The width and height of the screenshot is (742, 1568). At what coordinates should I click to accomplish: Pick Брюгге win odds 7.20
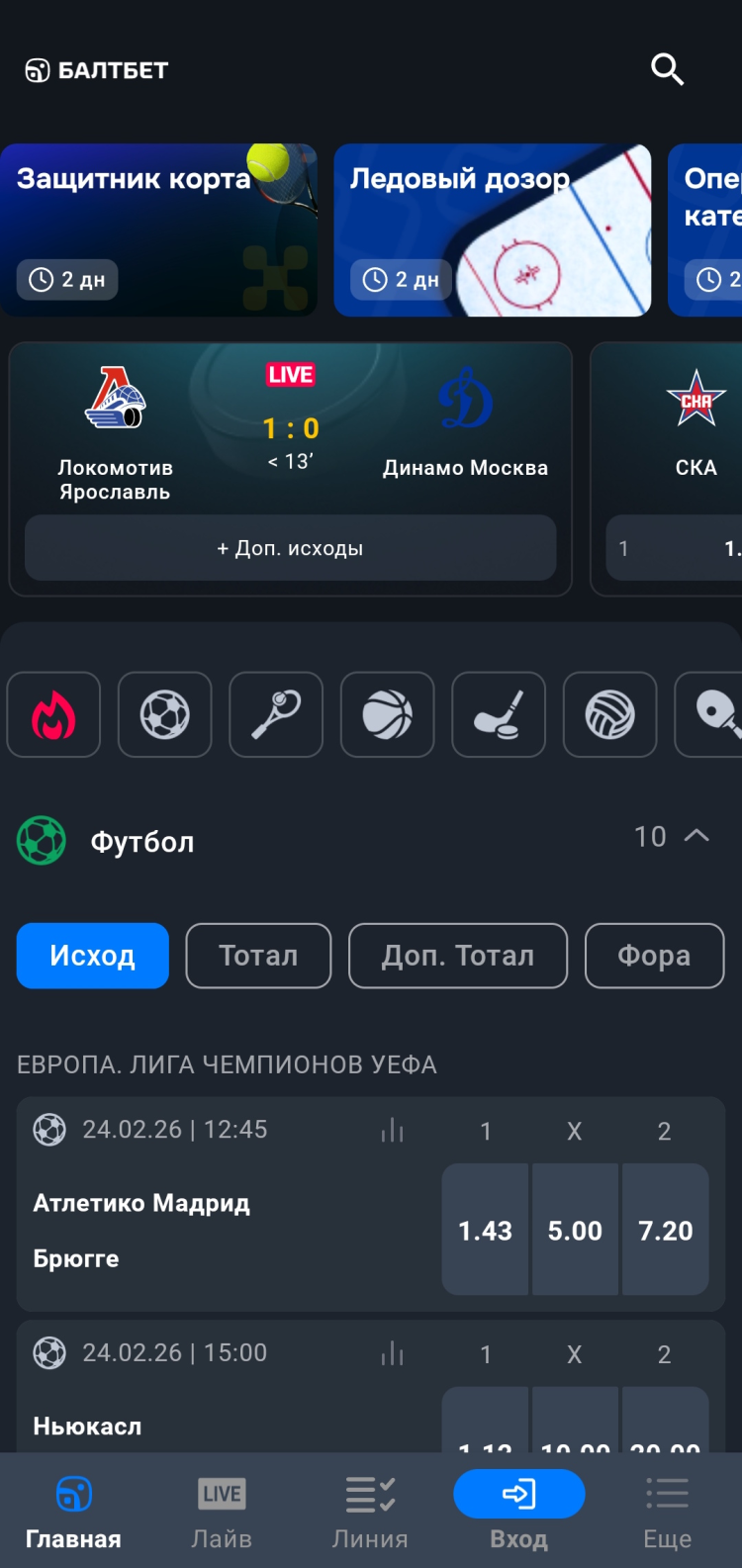666,1231
